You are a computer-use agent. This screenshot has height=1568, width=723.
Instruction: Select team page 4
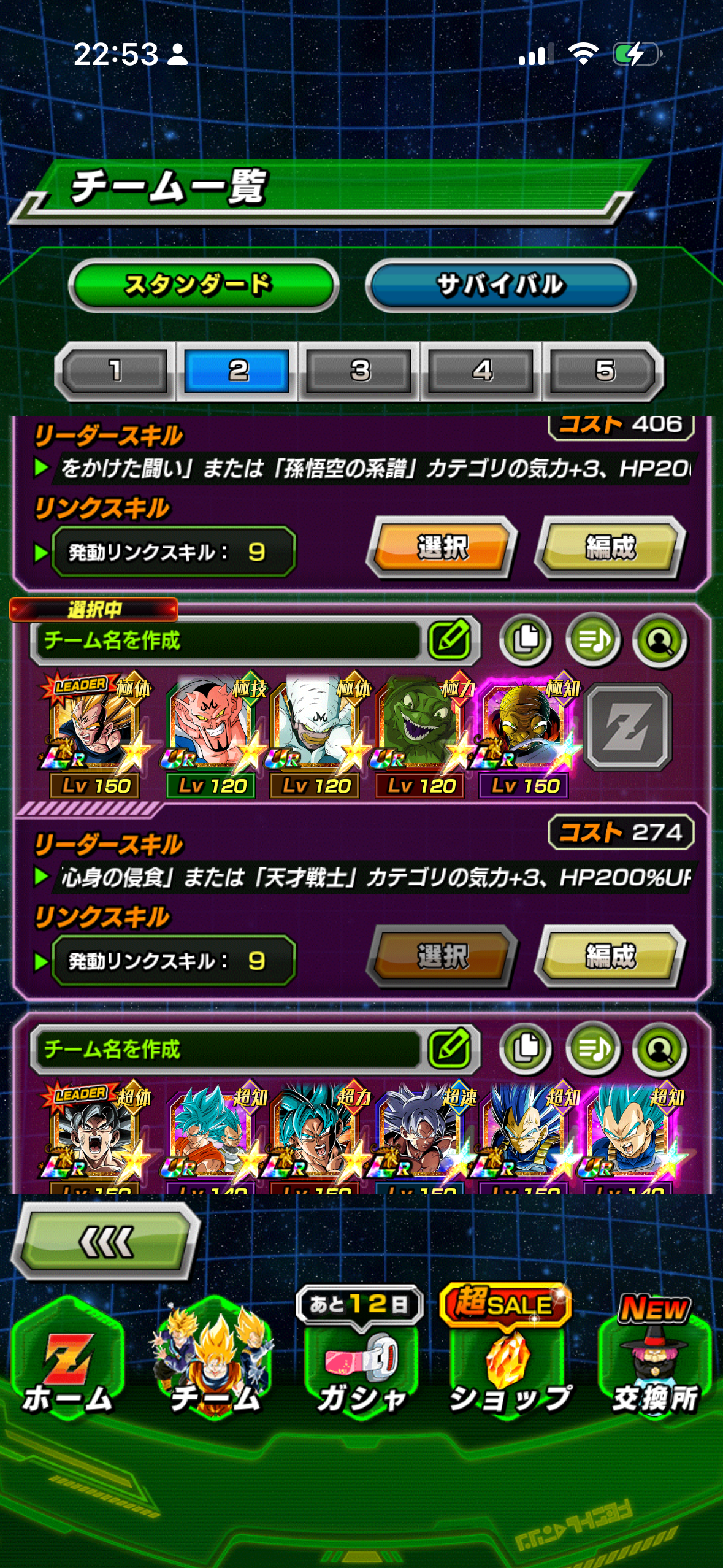tap(482, 371)
